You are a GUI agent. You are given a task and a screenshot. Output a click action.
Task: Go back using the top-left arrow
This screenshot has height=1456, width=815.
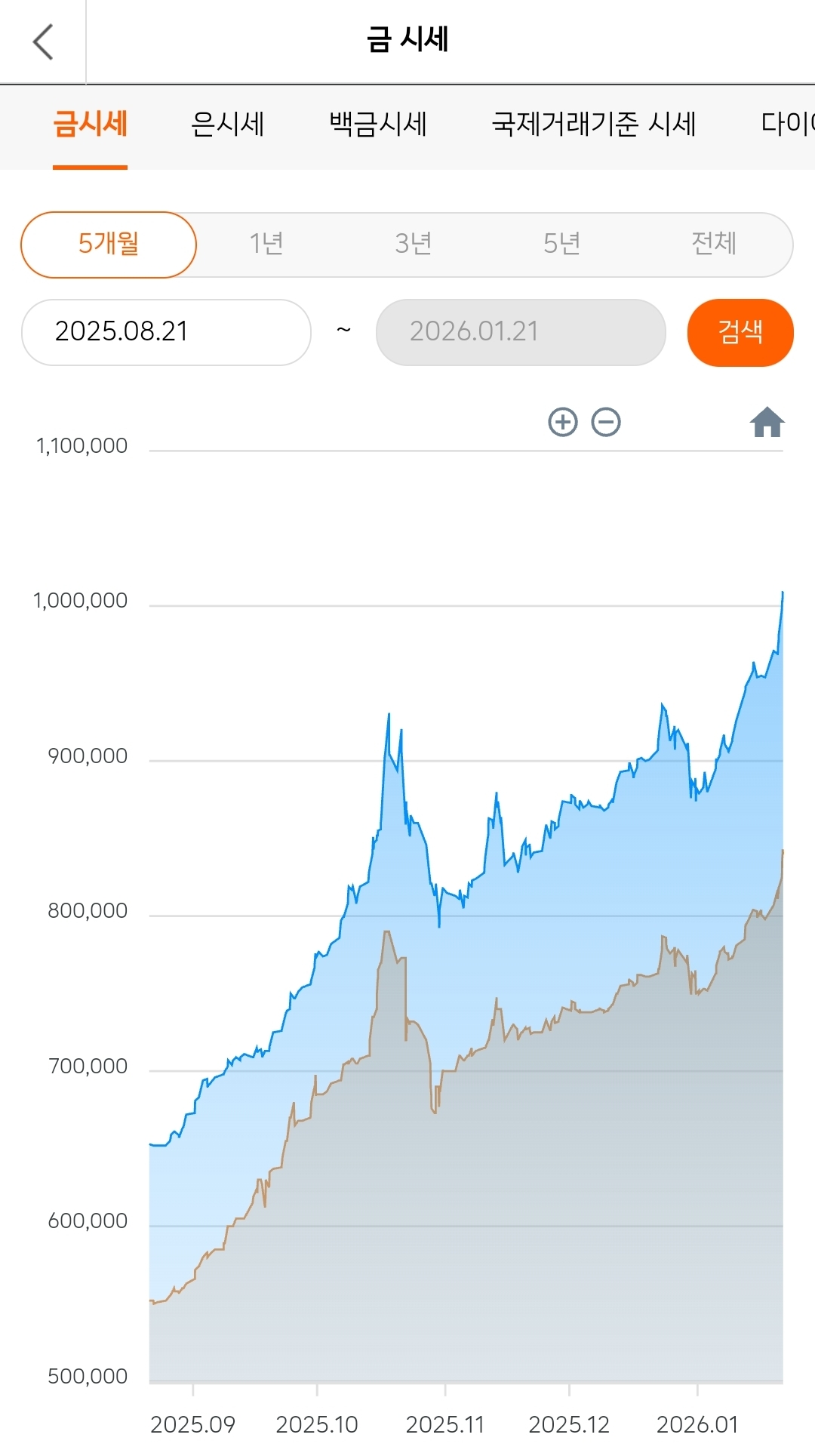pos(43,42)
